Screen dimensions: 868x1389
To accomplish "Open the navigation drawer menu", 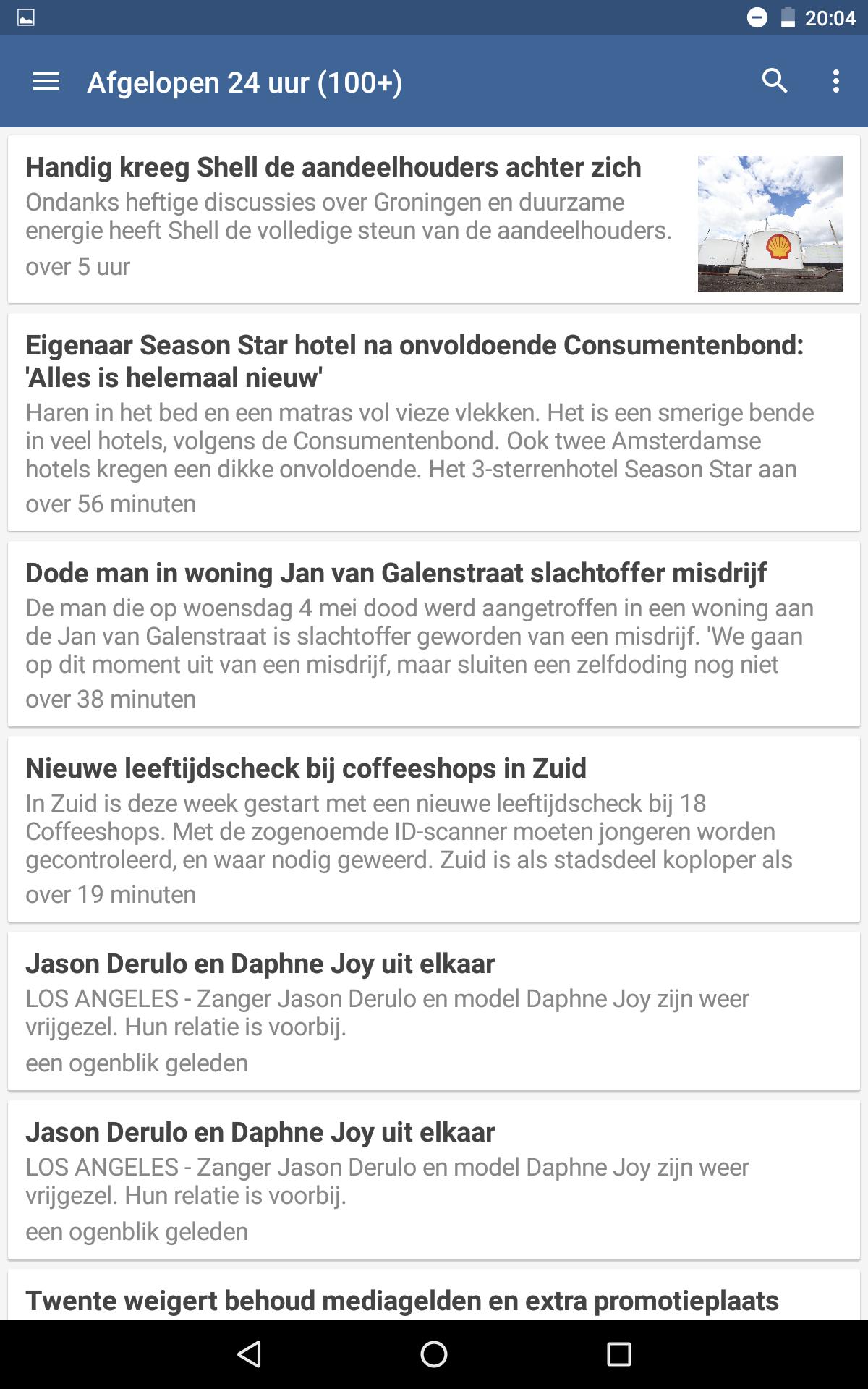I will coord(46,82).
